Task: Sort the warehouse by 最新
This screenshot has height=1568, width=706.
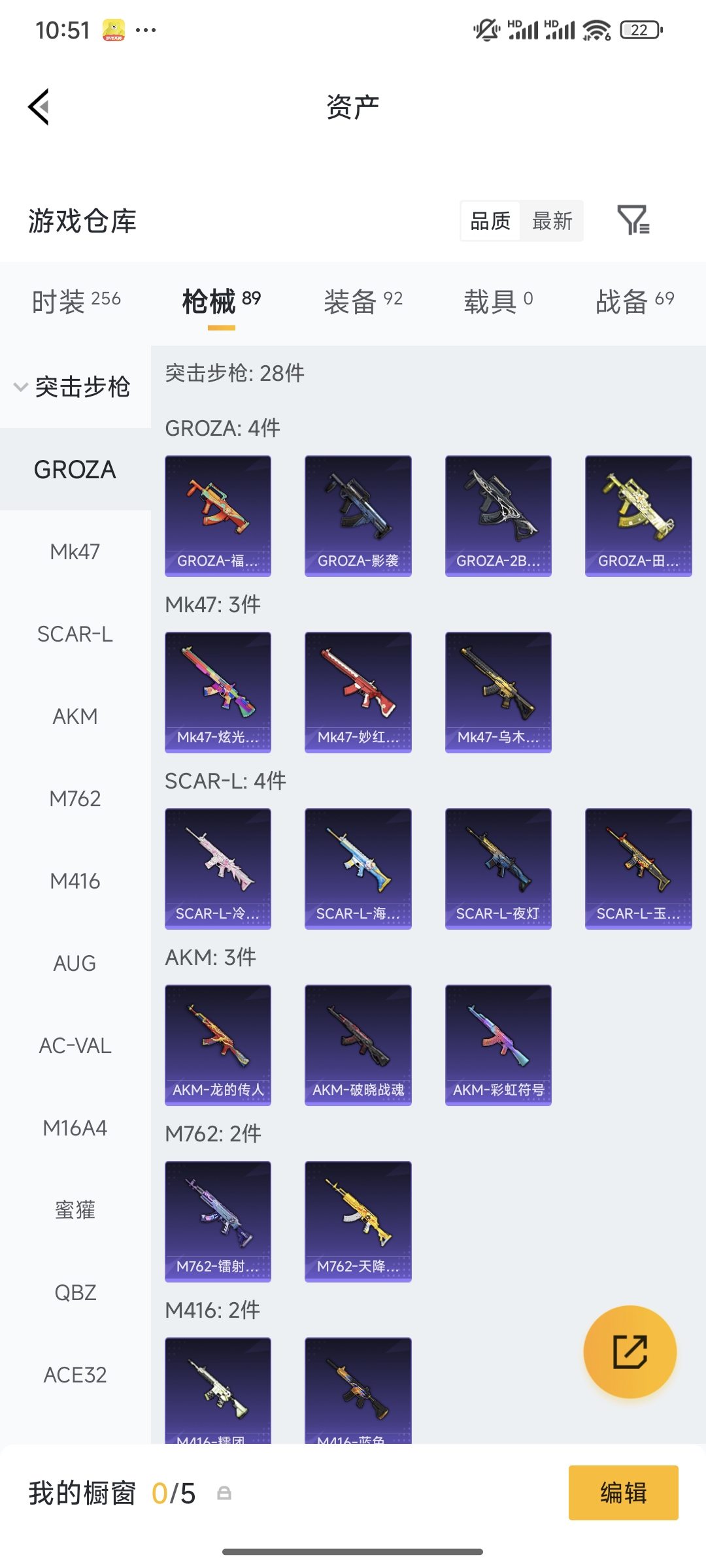Action: pos(552,221)
